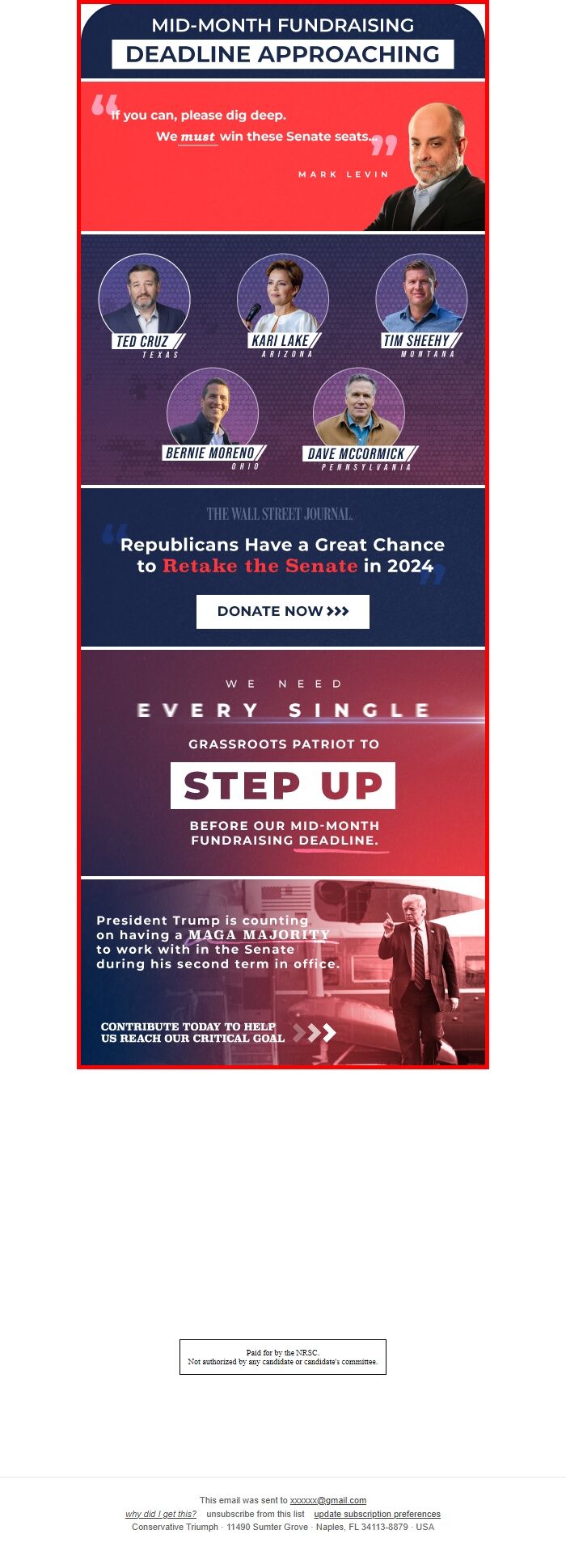
Task: Tap the xxxxxx@gmail.com email link
Action: click(x=327, y=1500)
